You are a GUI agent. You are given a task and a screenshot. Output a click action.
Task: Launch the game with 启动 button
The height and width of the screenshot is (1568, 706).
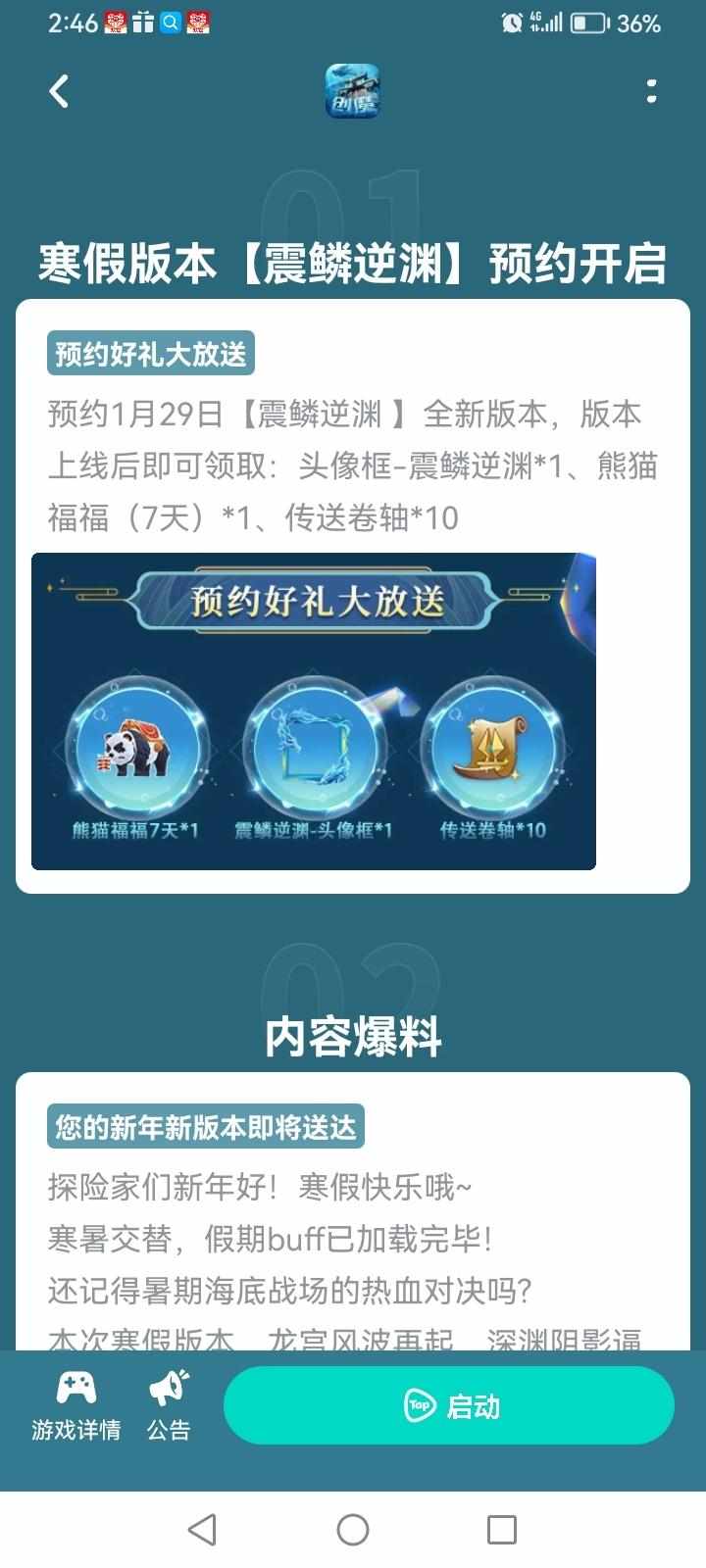[449, 1405]
